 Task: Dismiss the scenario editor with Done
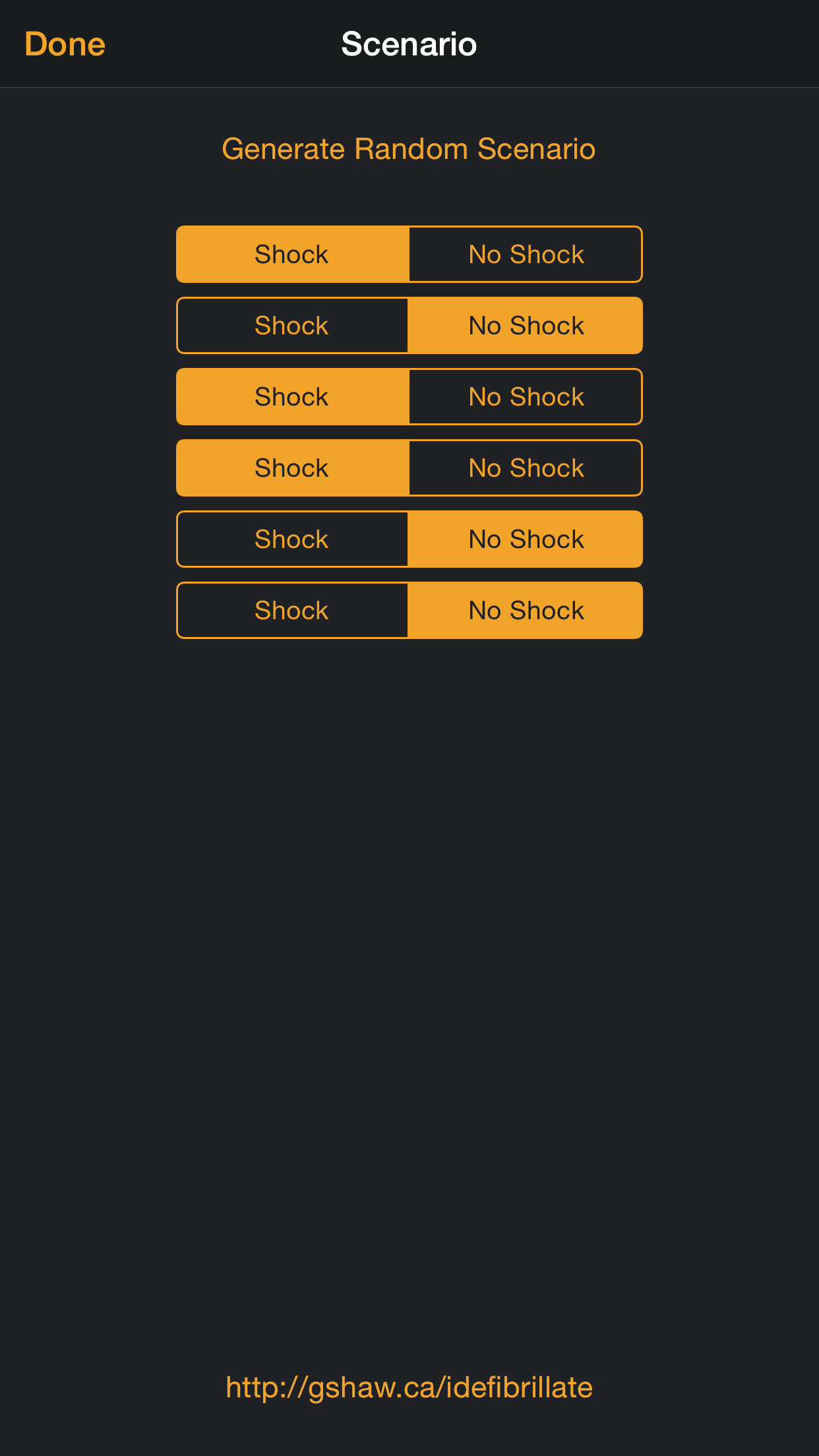(x=64, y=44)
